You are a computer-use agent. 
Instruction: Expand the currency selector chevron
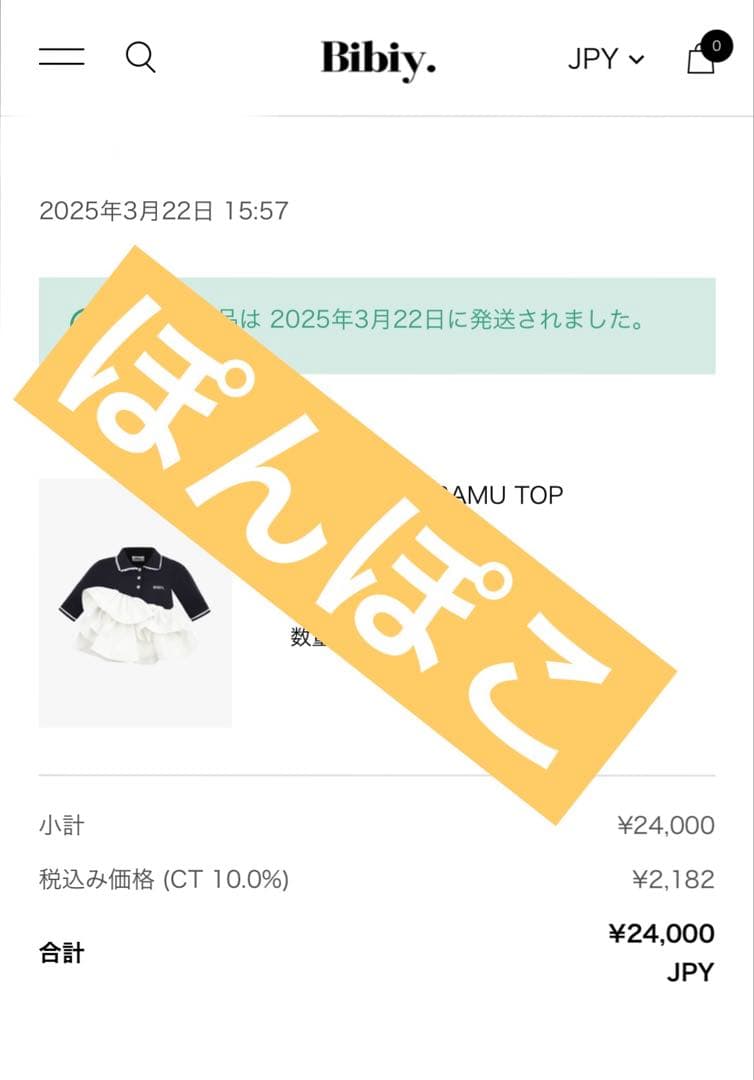637,61
